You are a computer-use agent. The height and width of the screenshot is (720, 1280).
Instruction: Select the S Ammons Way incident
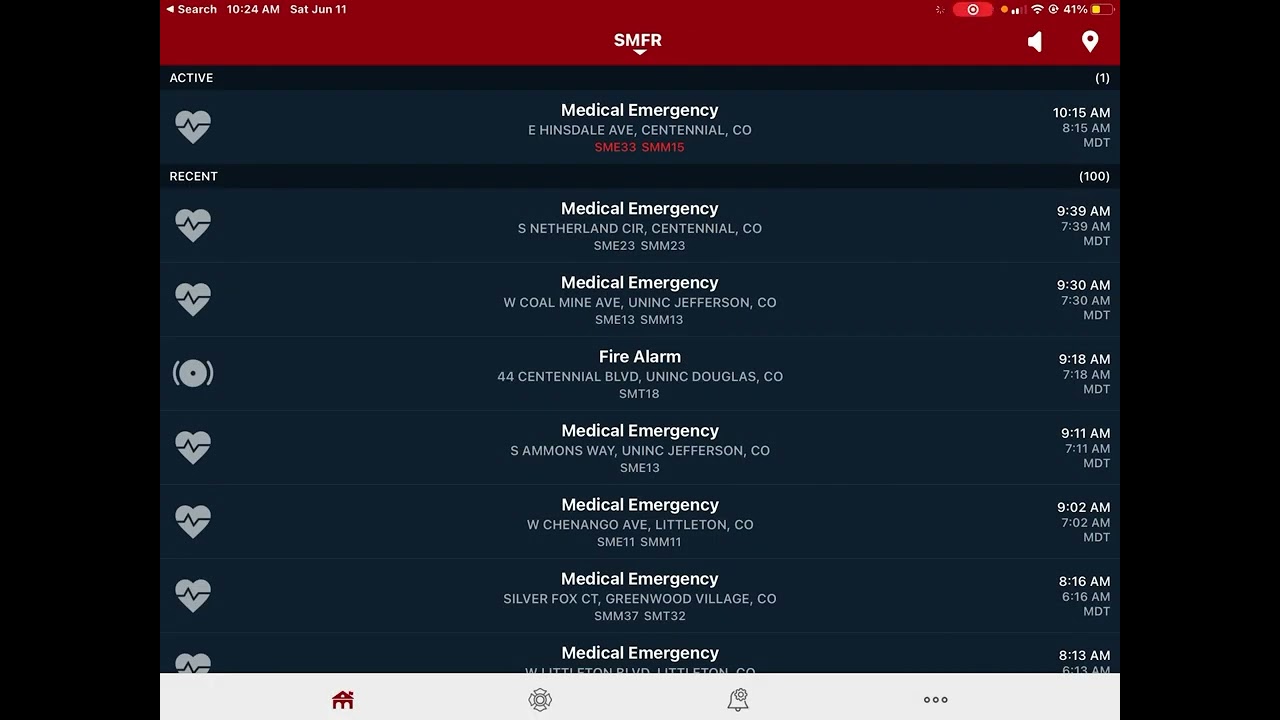pyautogui.click(x=639, y=448)
